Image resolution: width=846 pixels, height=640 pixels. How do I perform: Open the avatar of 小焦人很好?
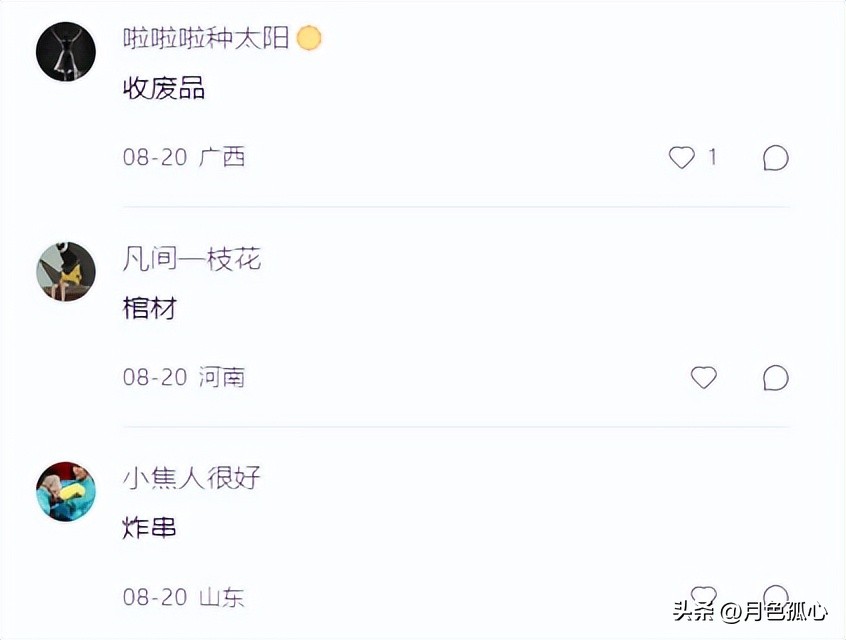point(66,491)
